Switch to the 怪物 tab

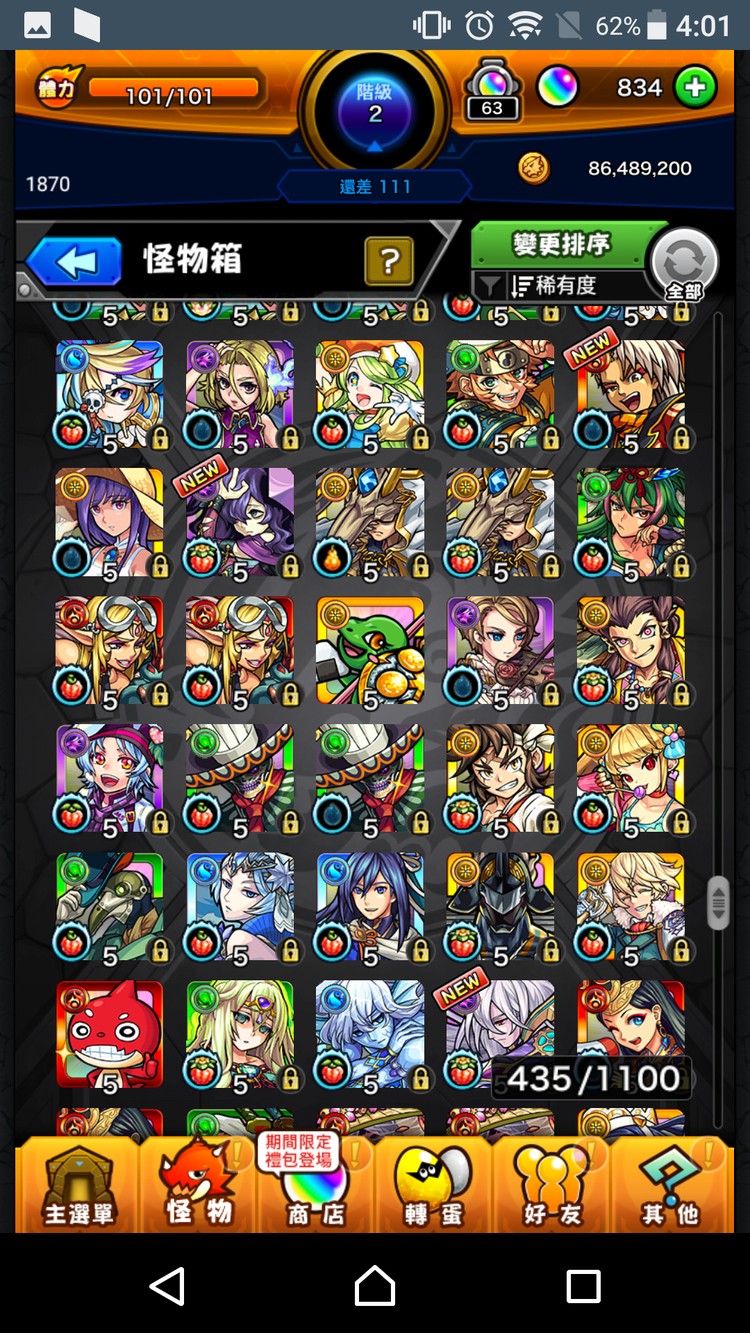(199, 1187)
